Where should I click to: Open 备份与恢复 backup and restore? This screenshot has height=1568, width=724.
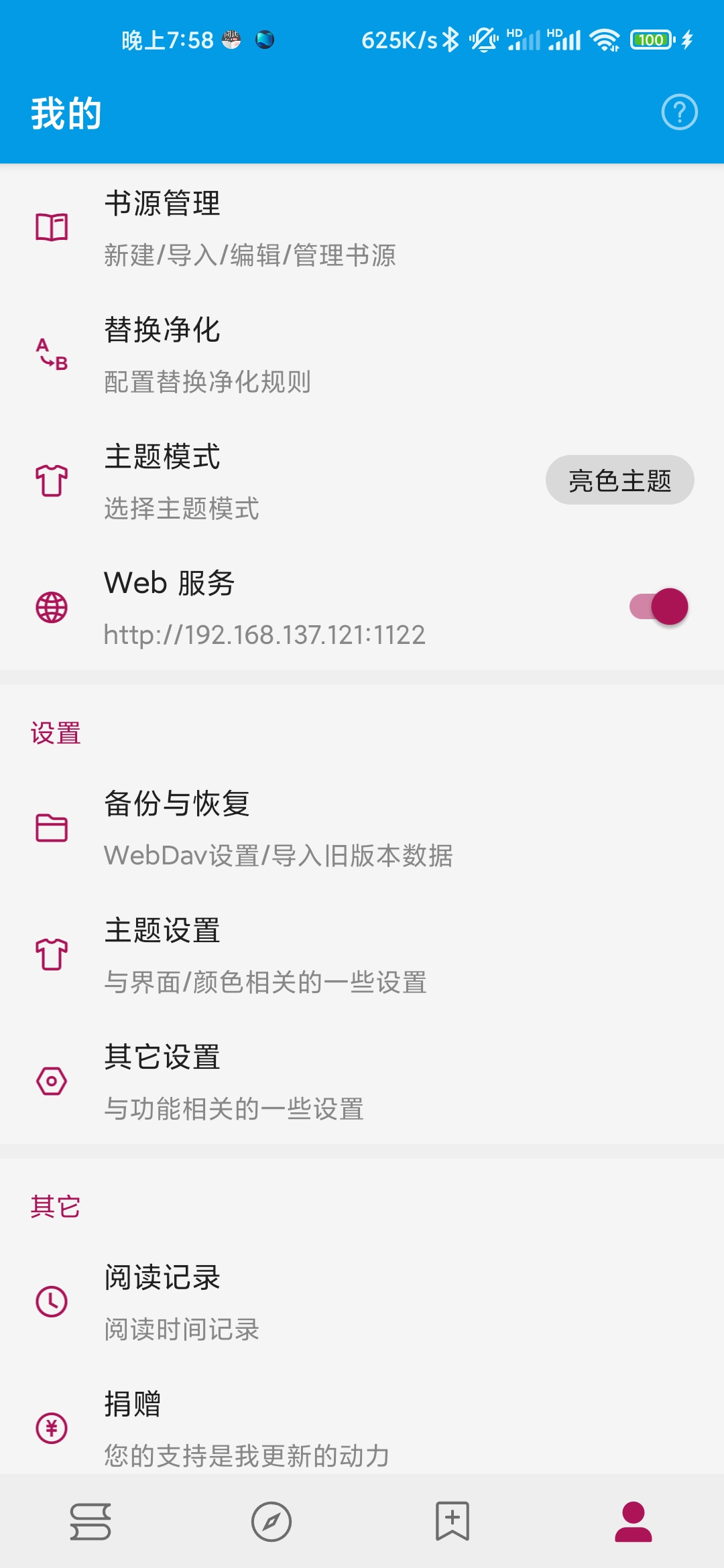362,828
